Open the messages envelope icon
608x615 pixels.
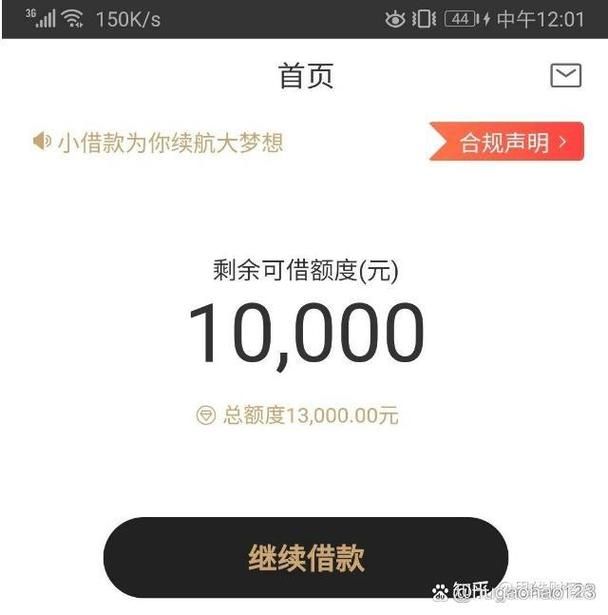[565, 75]
